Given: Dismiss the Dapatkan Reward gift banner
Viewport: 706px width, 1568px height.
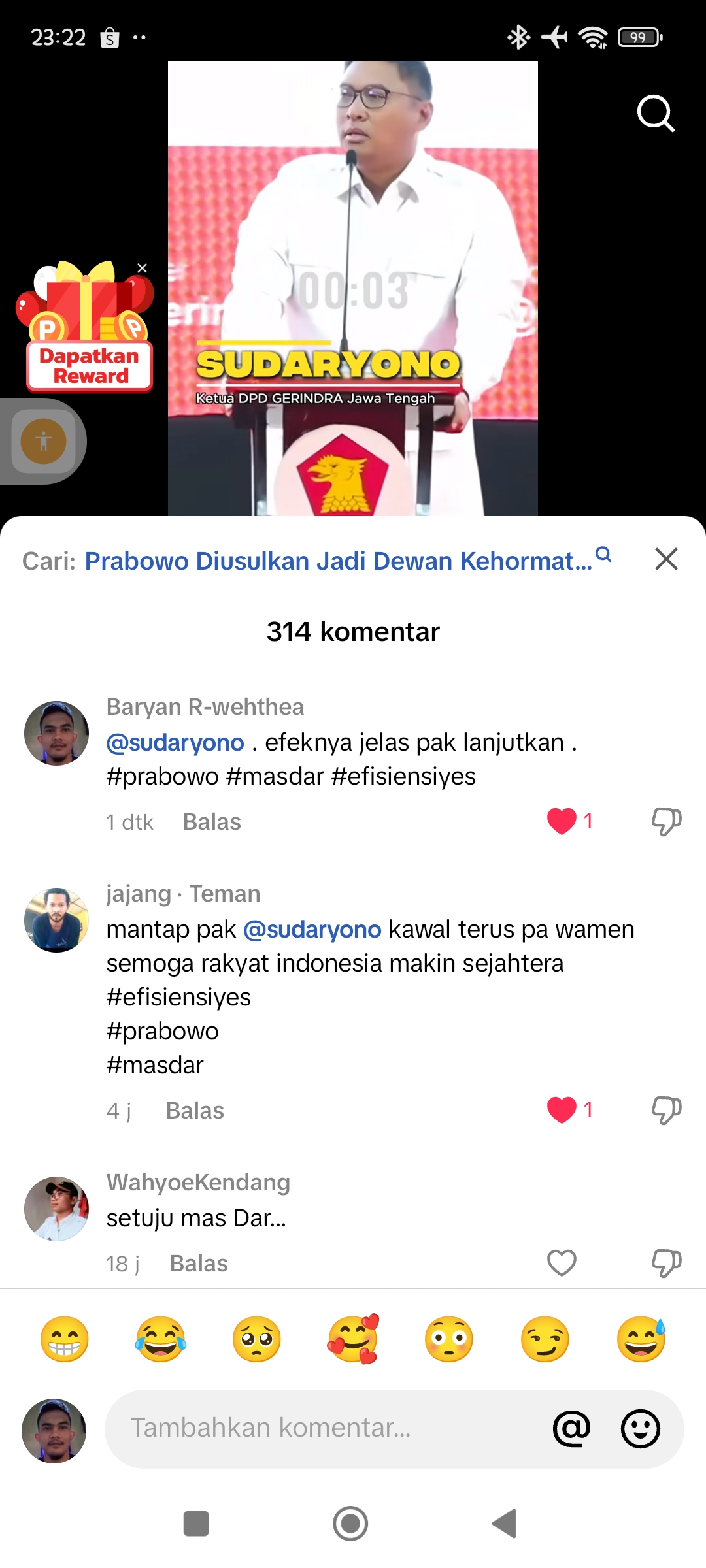Looking at the screenshot, I should [142, 268].
